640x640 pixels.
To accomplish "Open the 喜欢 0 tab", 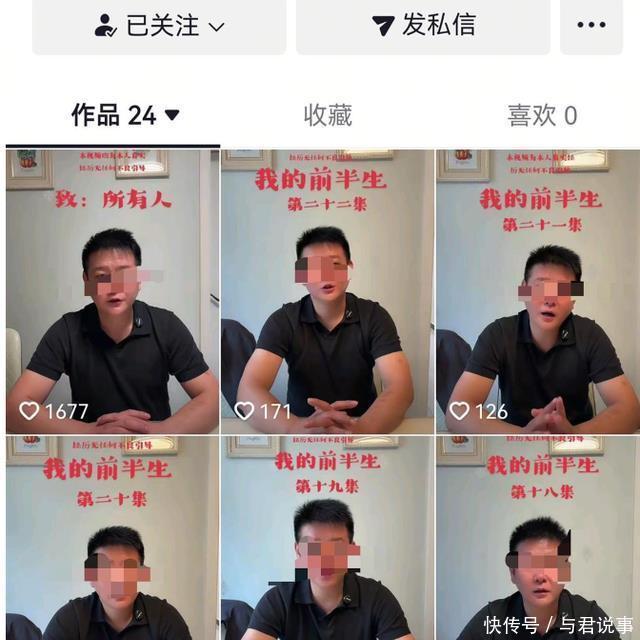I will (x=542, y=116).
